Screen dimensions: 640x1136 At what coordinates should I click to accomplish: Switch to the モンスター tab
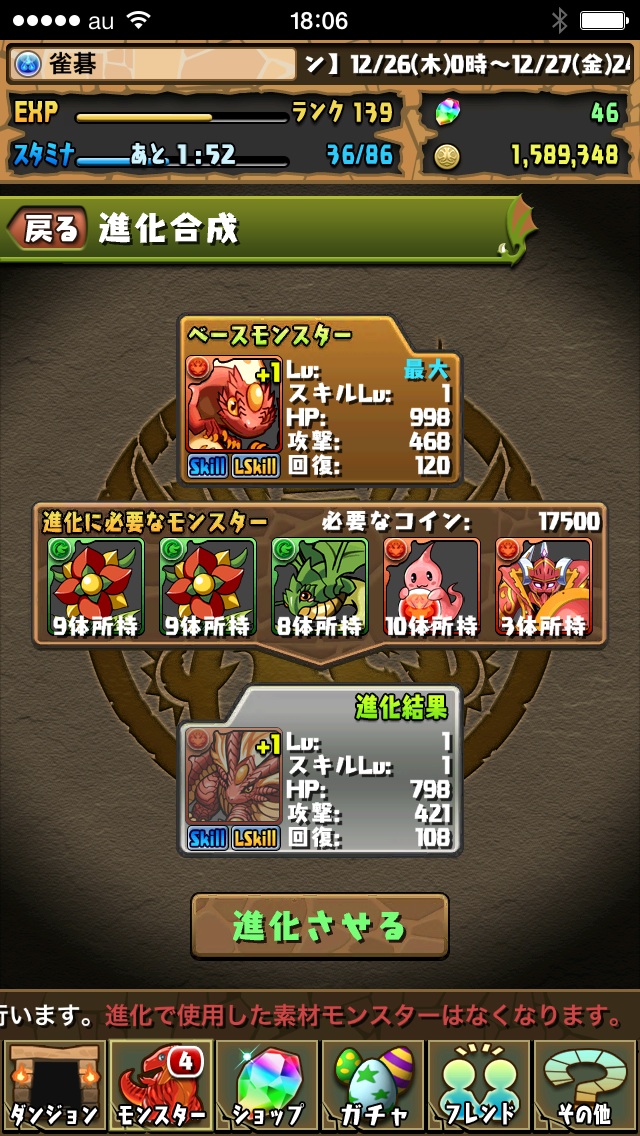click(x=159, y=1086)
